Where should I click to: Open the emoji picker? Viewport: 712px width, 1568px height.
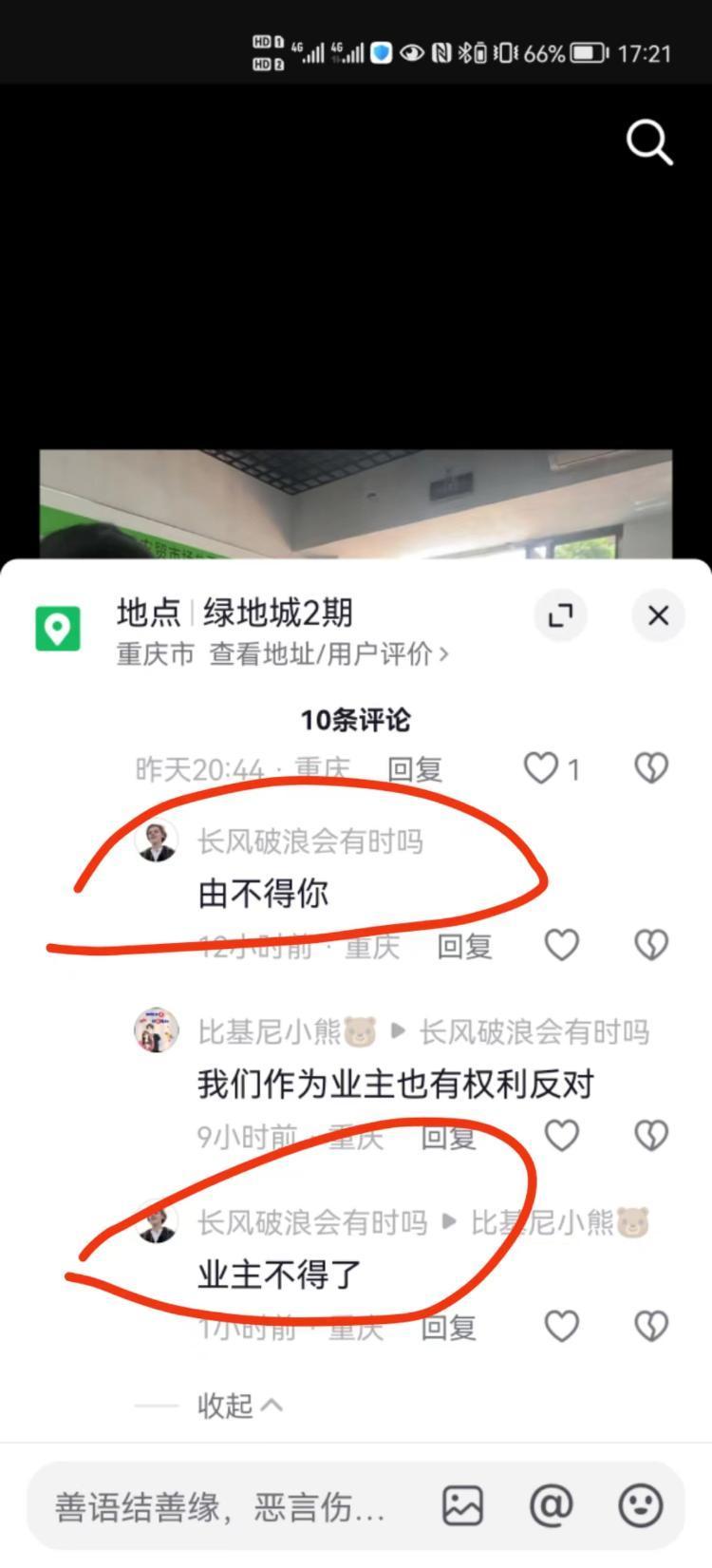(641, 1505)
